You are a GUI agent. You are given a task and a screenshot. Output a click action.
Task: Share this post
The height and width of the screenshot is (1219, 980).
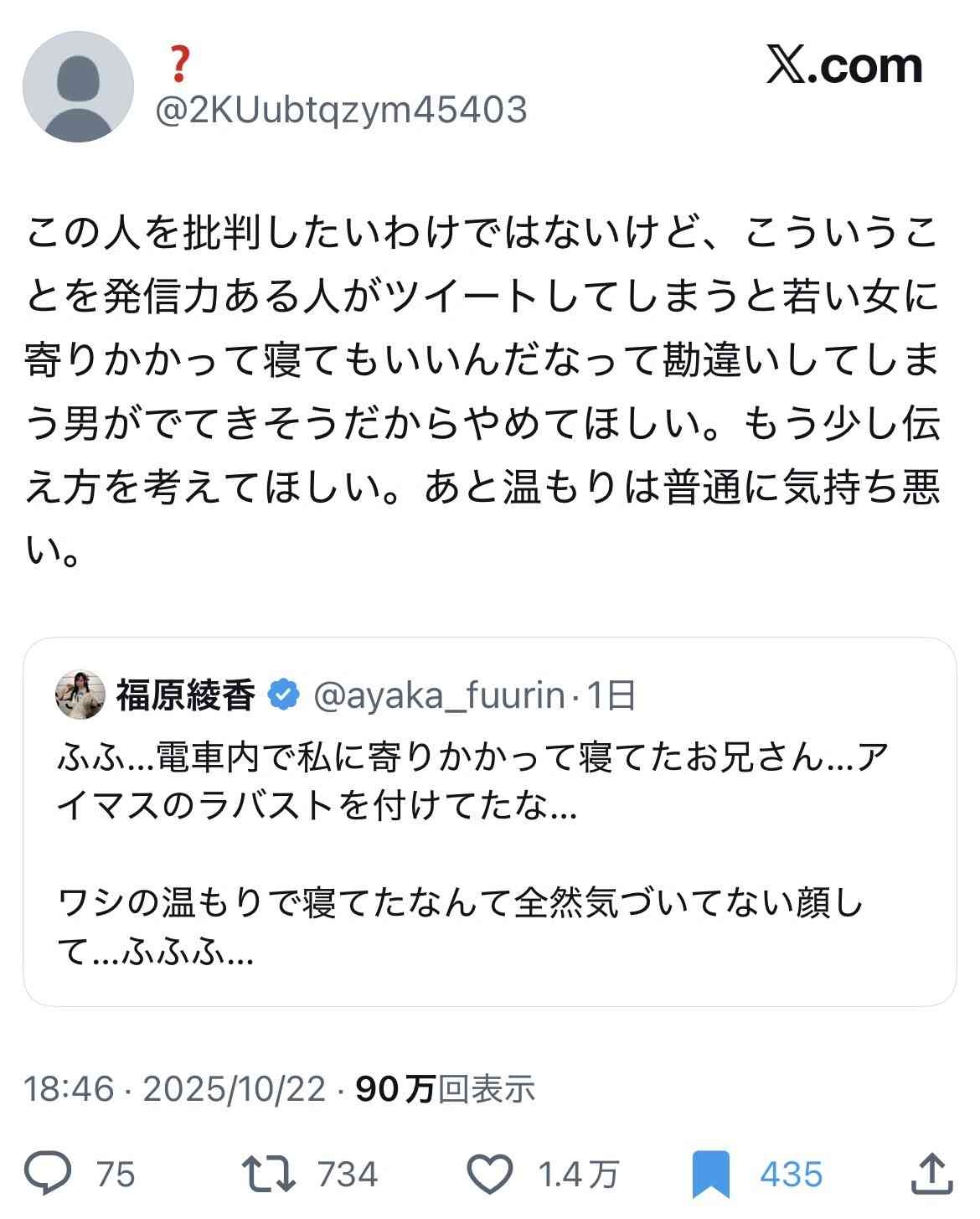point(933,1173)
